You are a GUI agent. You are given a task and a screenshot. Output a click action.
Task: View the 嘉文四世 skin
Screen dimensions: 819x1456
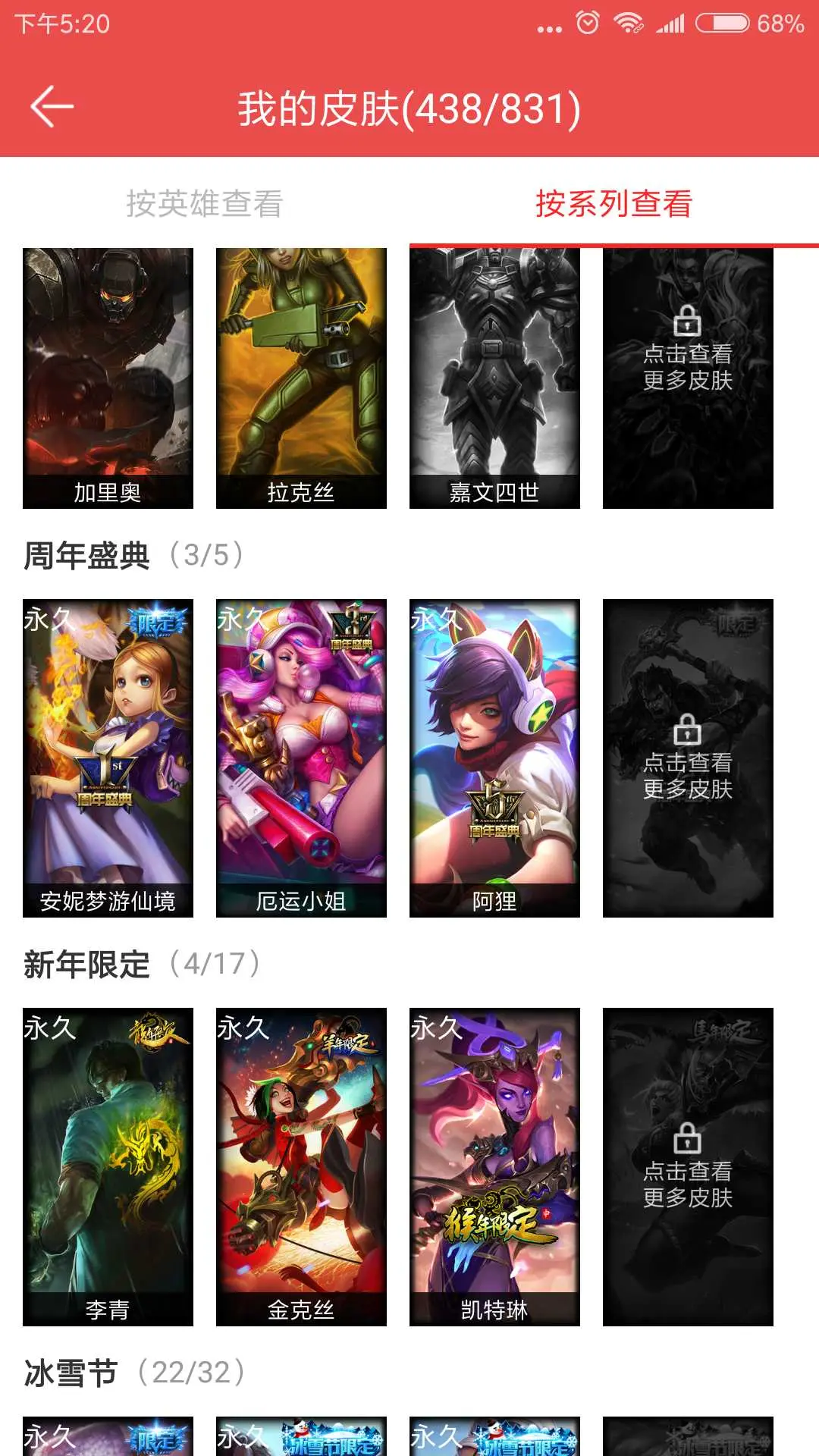coord(494,378)
